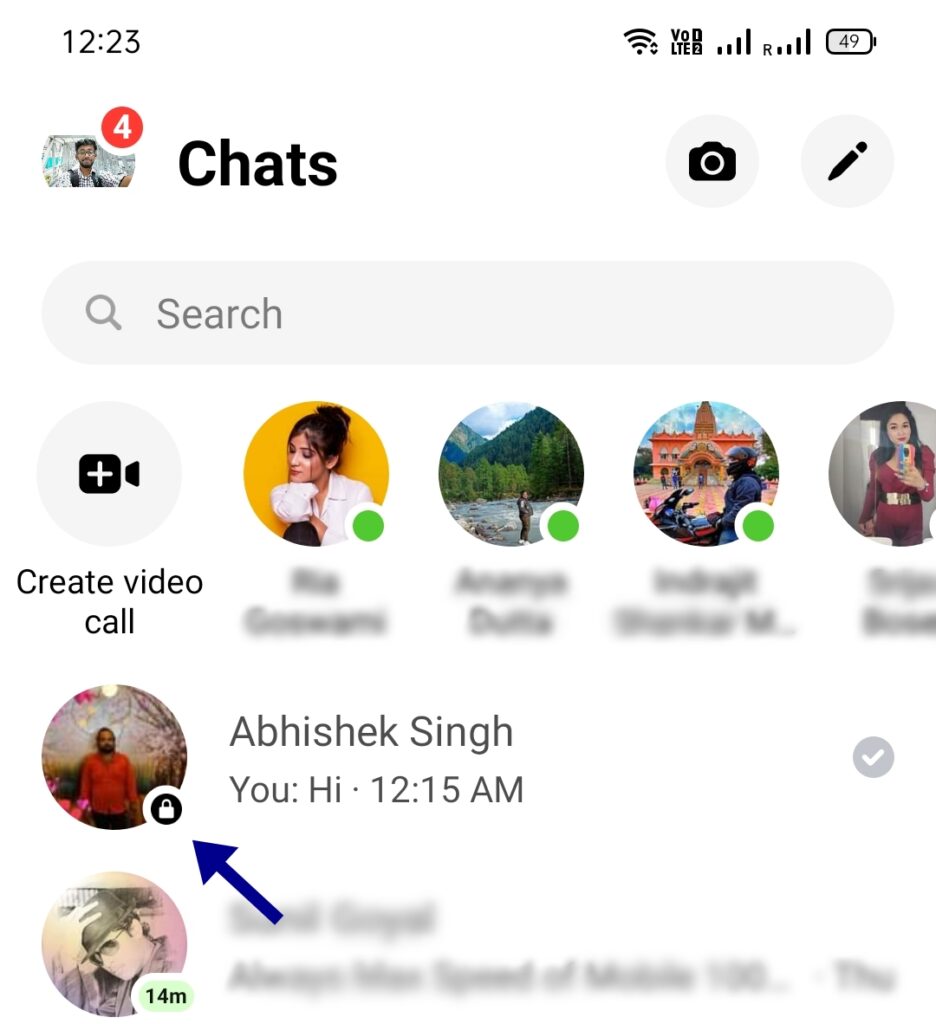Tap the delivered checkmark next to Abhishek Singh
Image resolution: width=936 pixels, height=1024 pixels.
(873, 758)
